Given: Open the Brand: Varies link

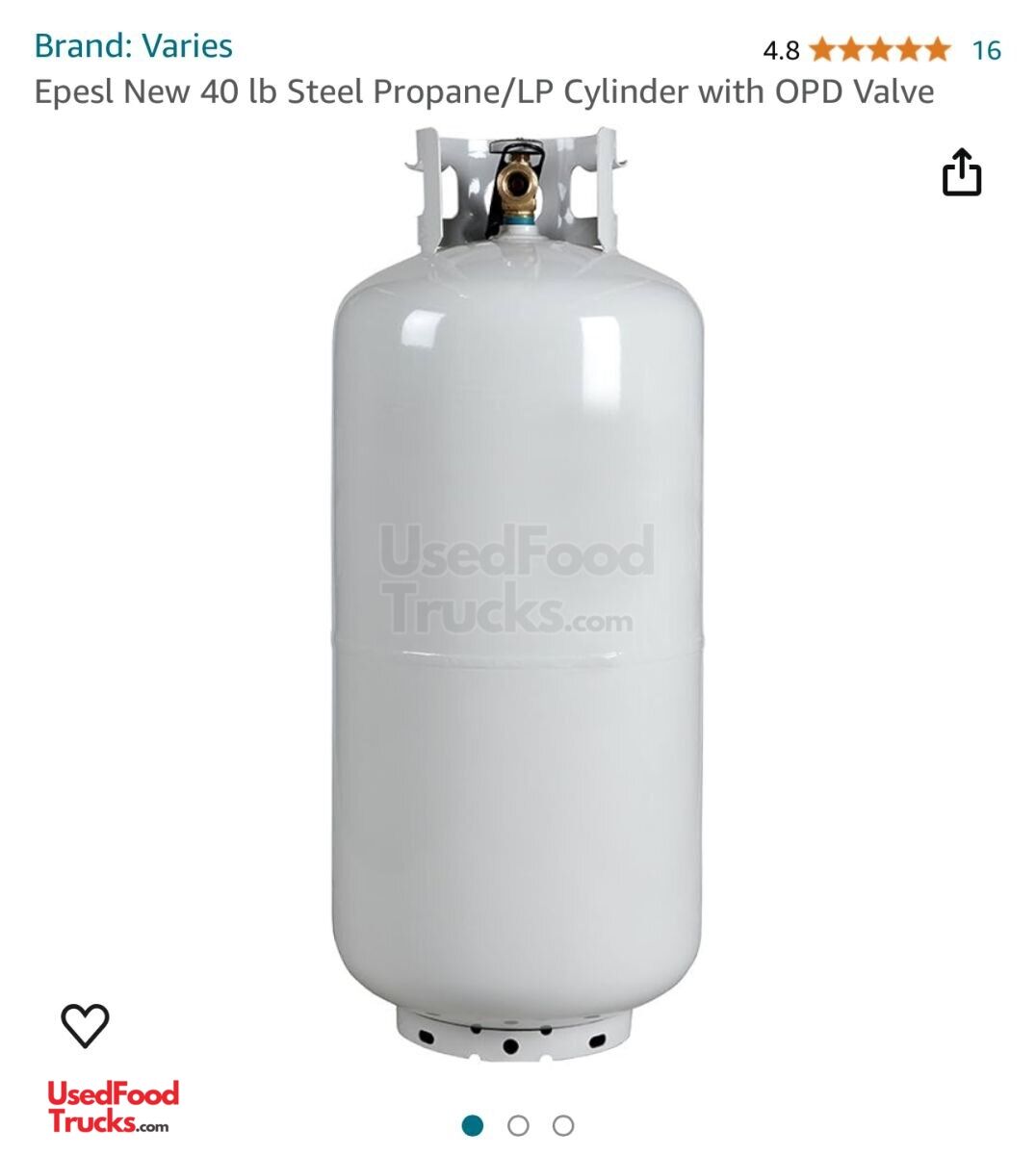Looking at the screenshot, I should pos(133,45).
